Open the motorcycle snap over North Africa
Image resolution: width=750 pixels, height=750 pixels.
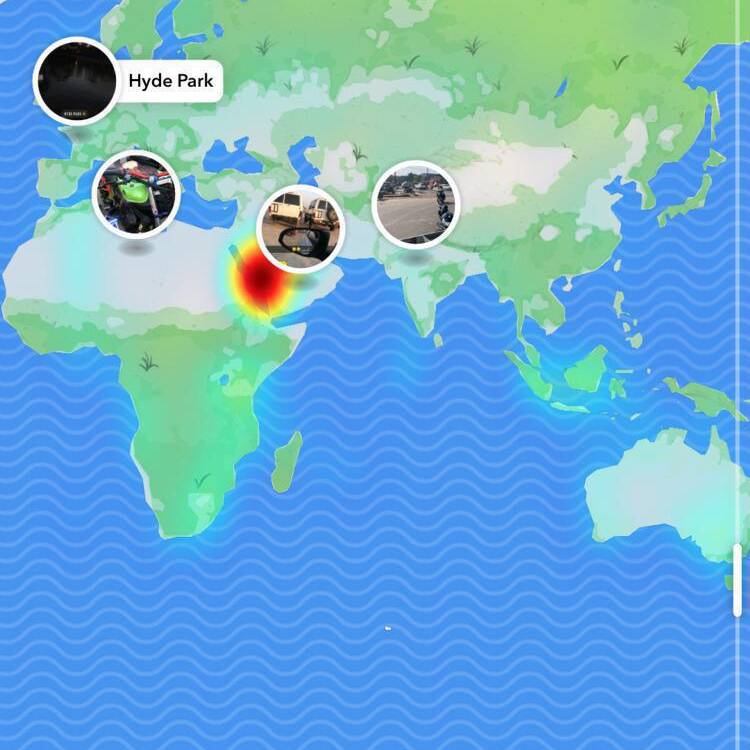point(136,194)
